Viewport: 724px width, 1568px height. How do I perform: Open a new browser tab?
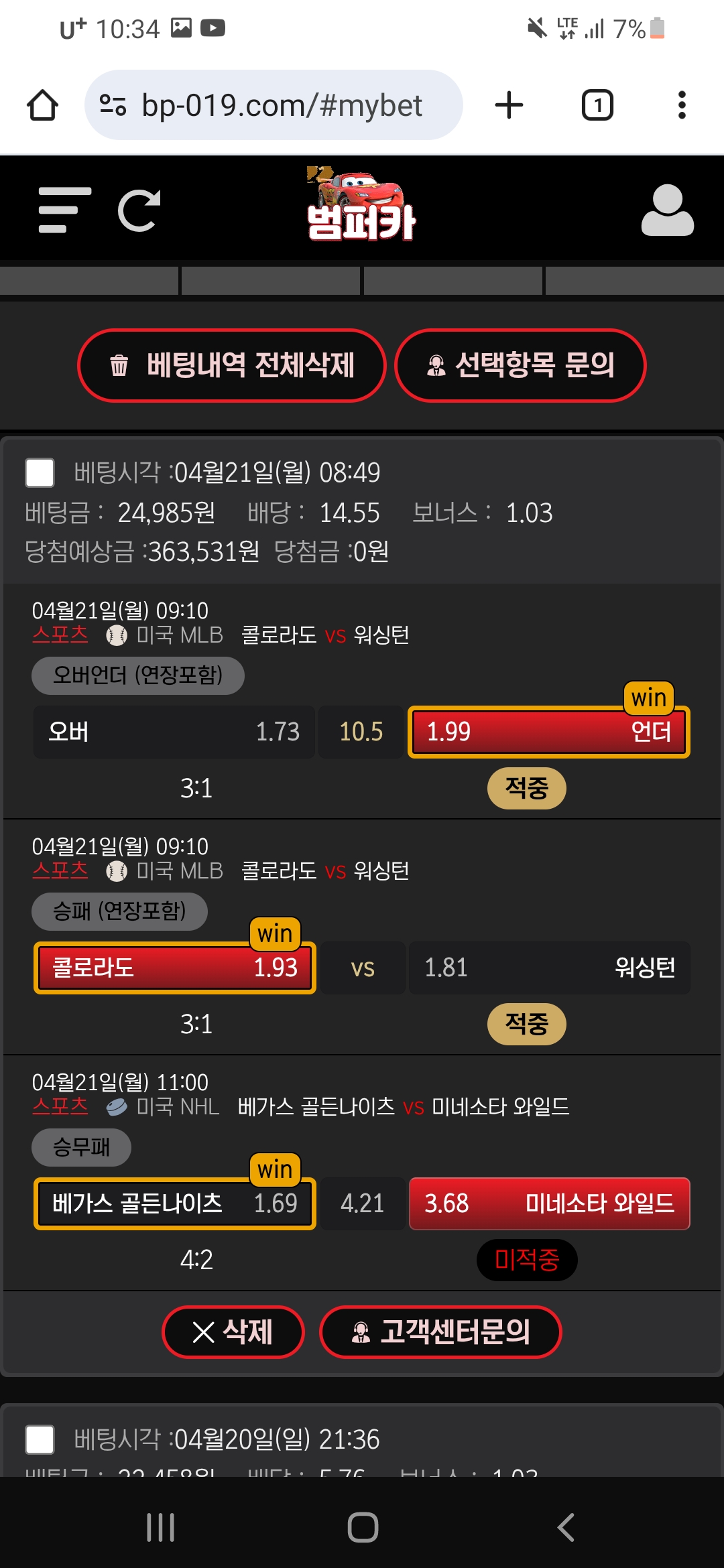[509, 105]
